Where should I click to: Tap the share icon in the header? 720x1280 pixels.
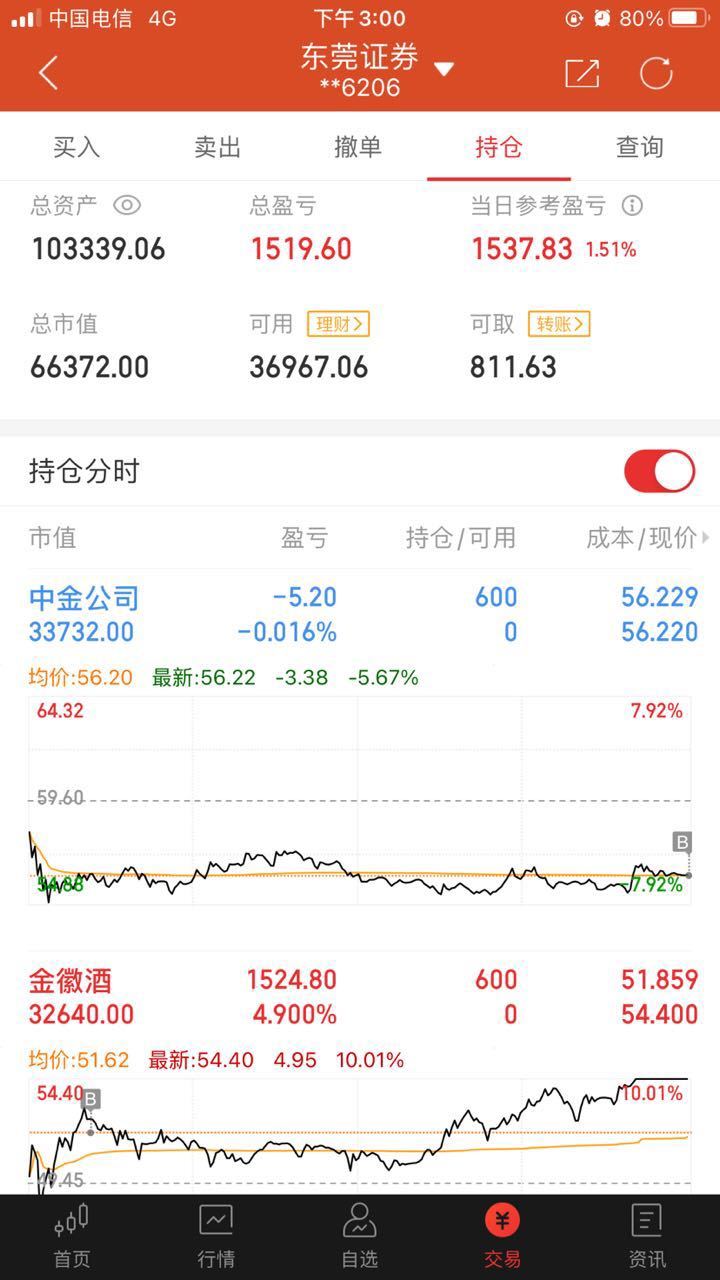click(582, 73)
